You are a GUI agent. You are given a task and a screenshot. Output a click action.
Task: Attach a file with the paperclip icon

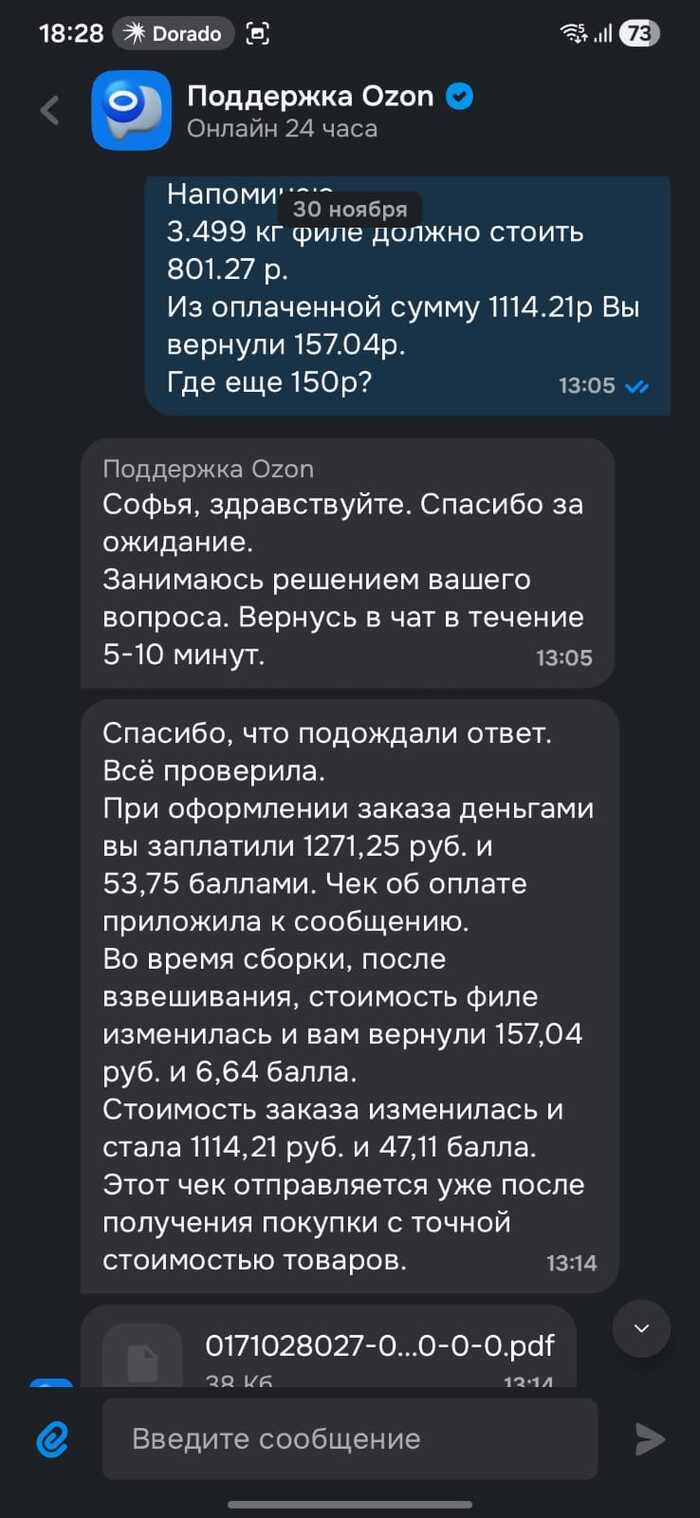tap(52, 1439)
